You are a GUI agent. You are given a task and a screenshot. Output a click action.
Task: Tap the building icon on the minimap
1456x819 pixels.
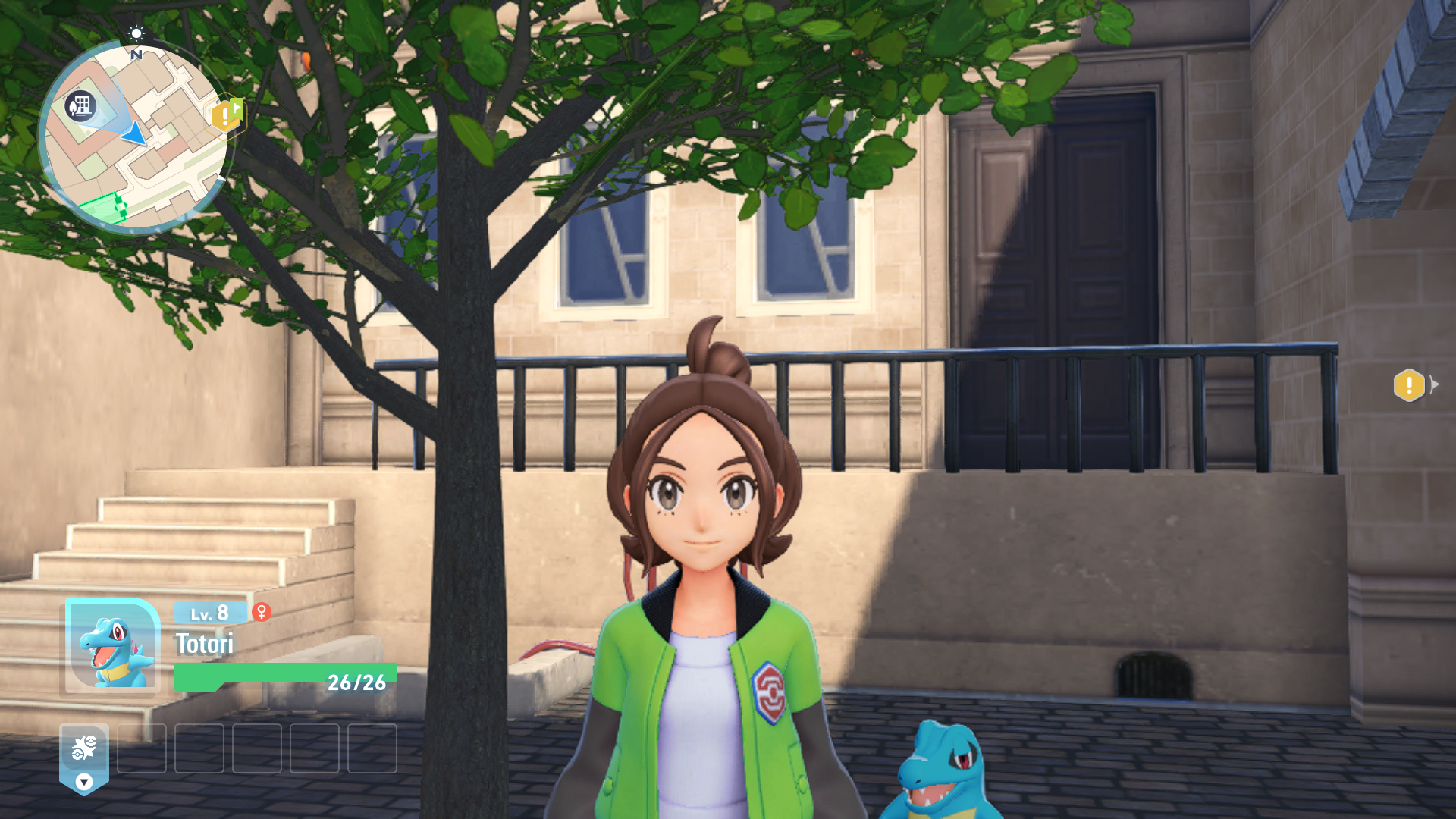(x=80, y=105)
